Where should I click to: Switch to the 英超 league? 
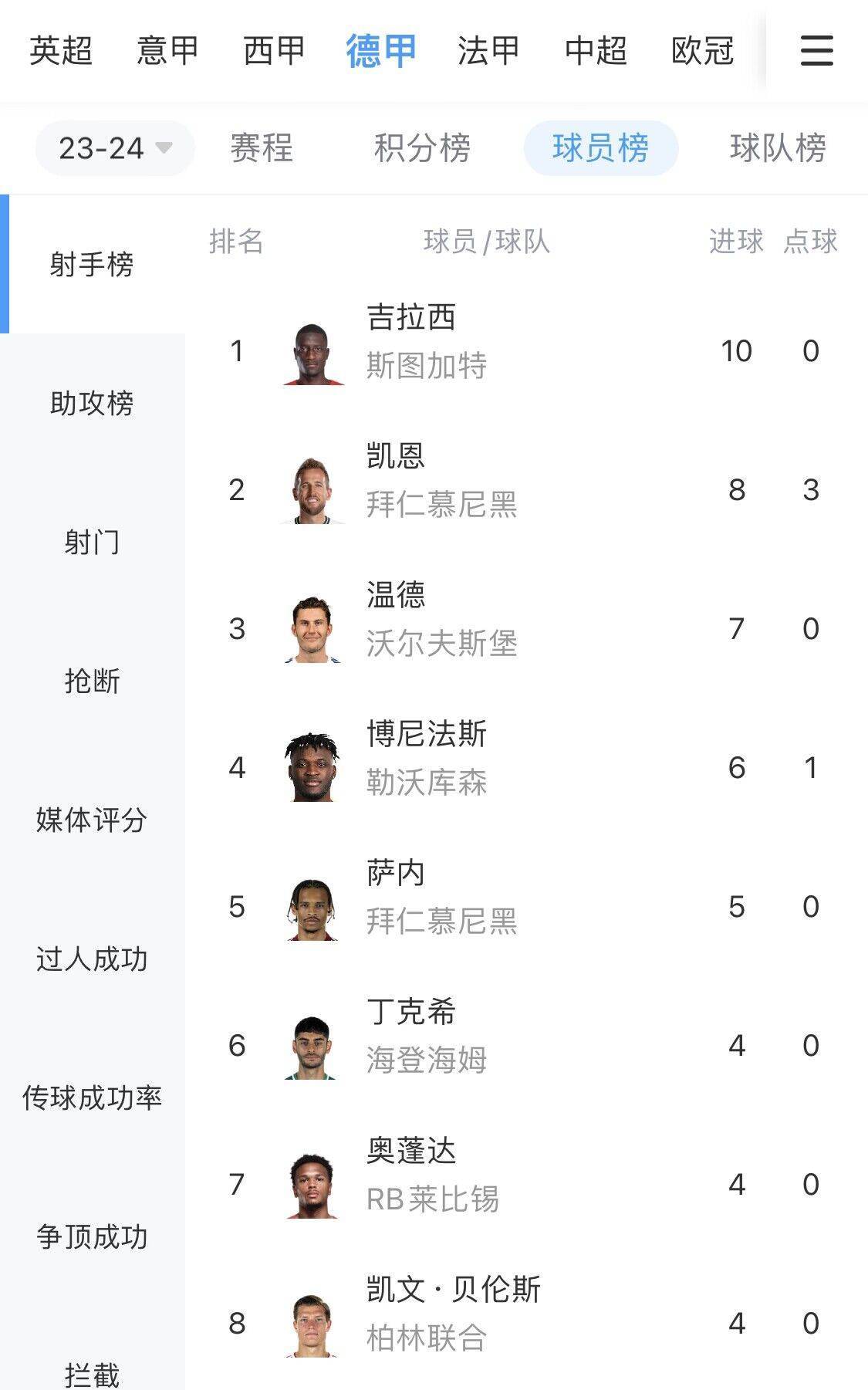[x=62, y=51]
